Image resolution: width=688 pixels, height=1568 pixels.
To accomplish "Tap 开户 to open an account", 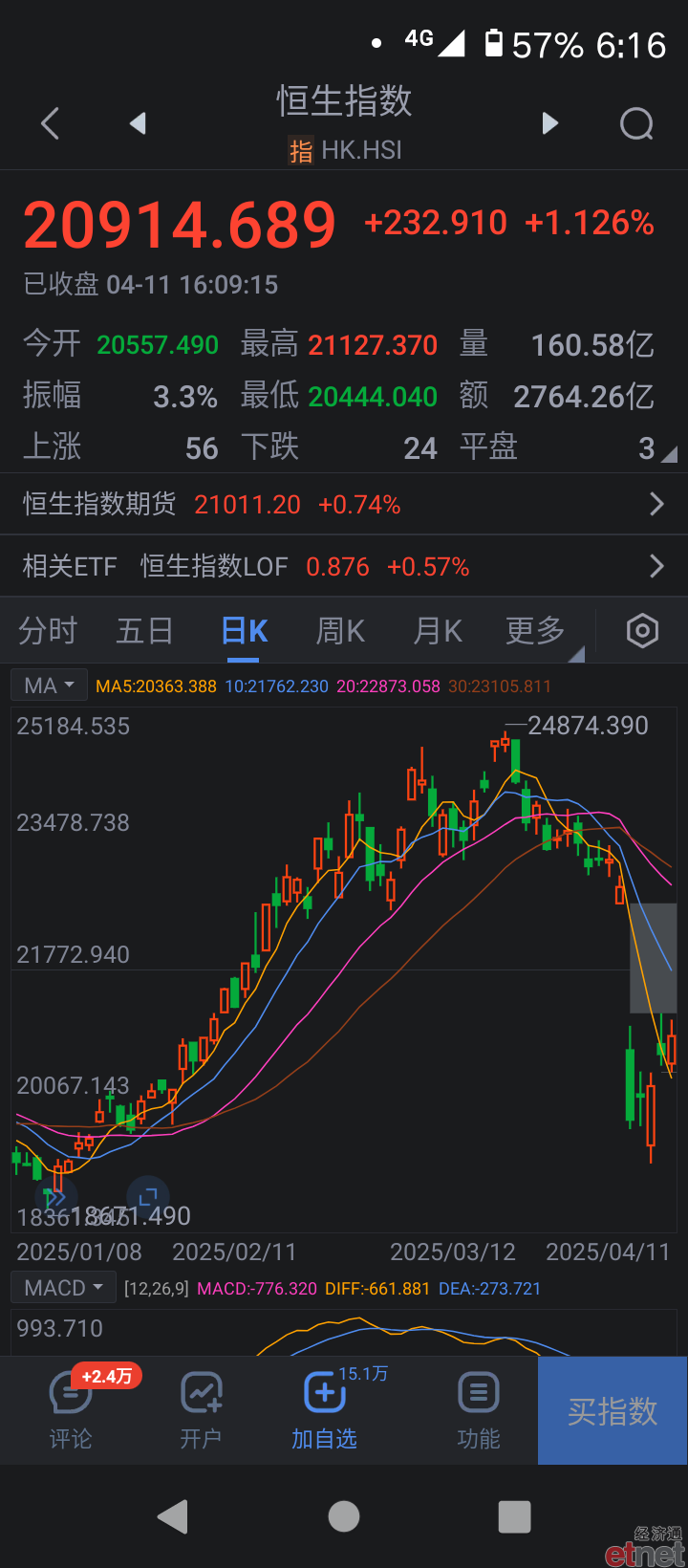I will click(201, 1409).
